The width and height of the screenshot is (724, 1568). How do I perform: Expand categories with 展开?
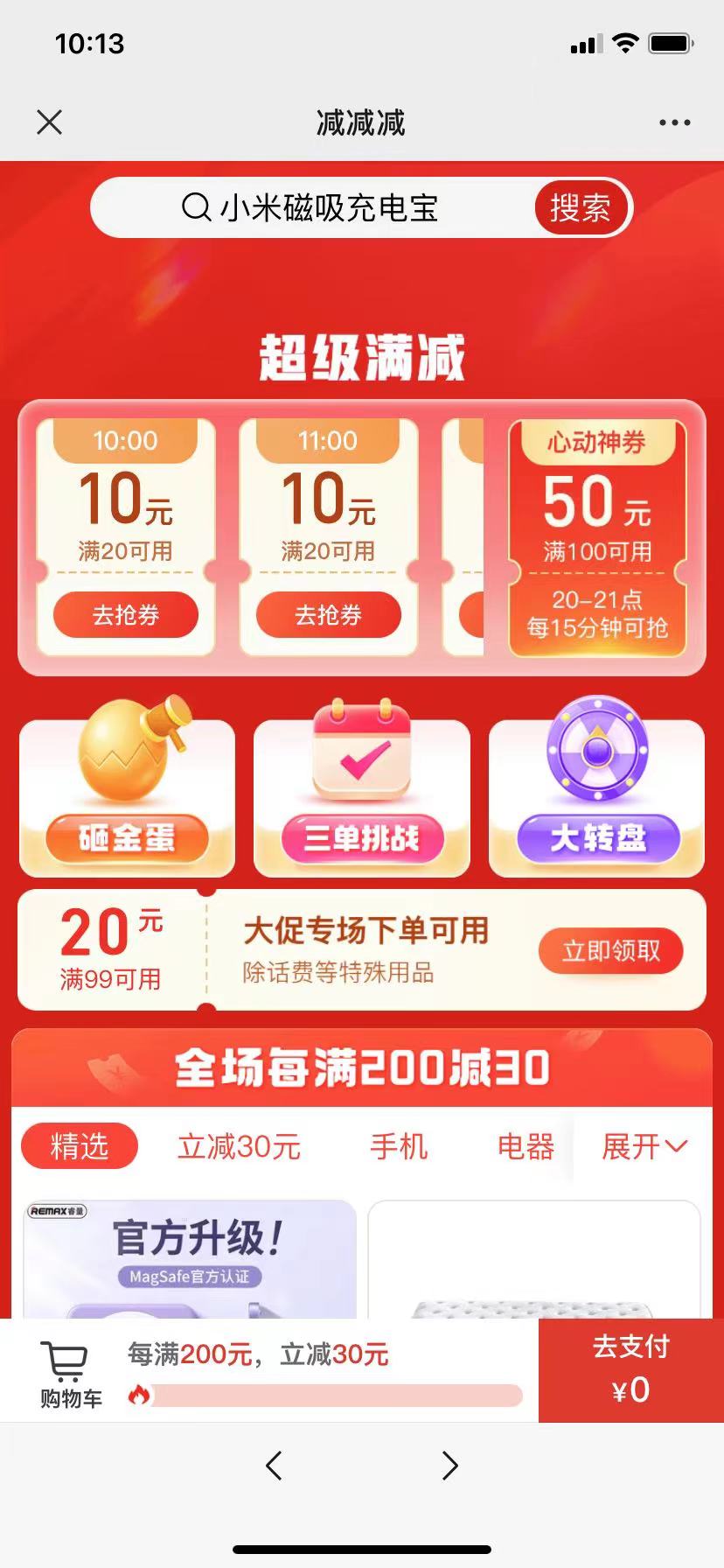pos(644,1145)
